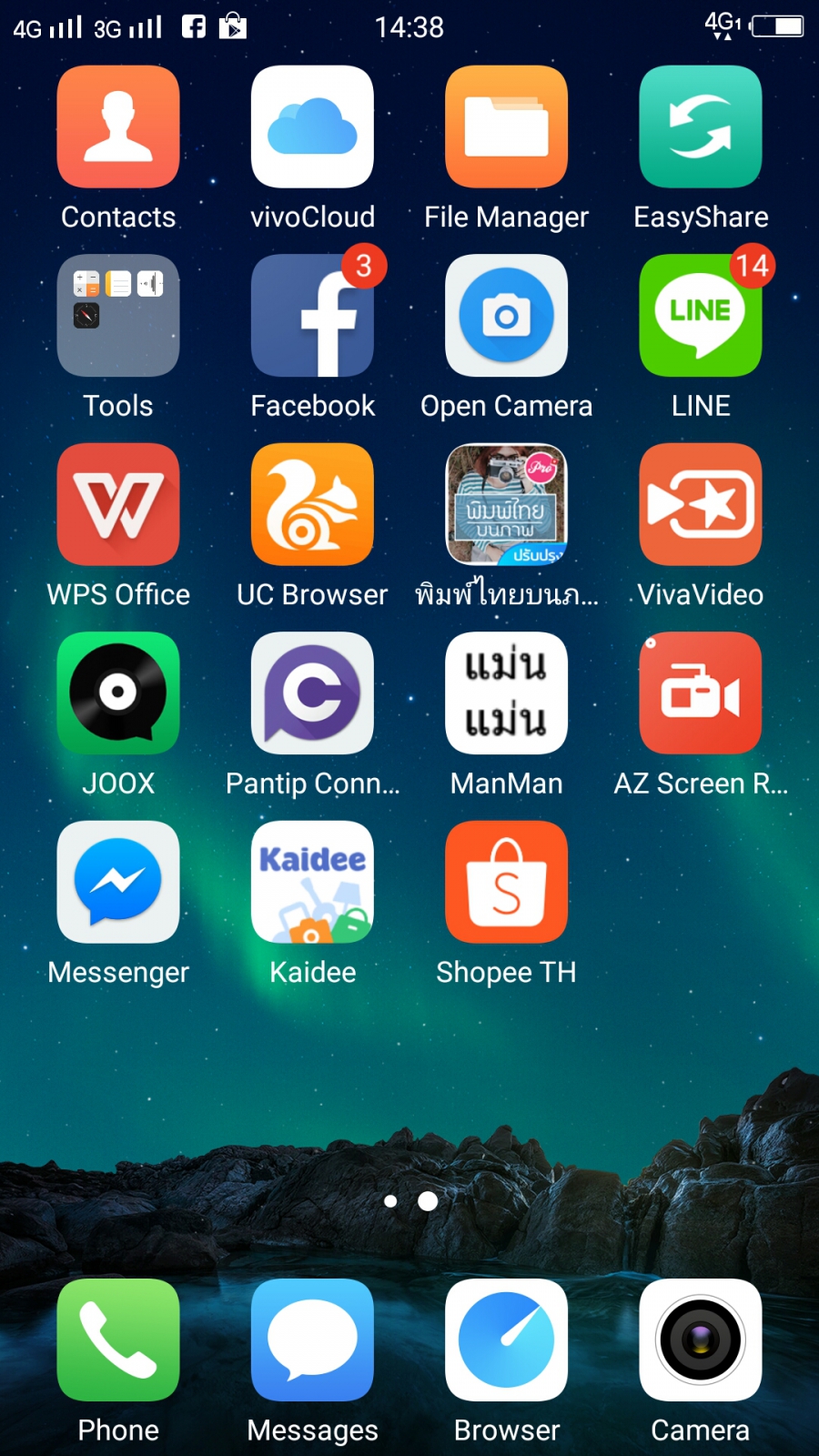Open the ManMan app
The image size is (819, 1456).
coord(506,693)
